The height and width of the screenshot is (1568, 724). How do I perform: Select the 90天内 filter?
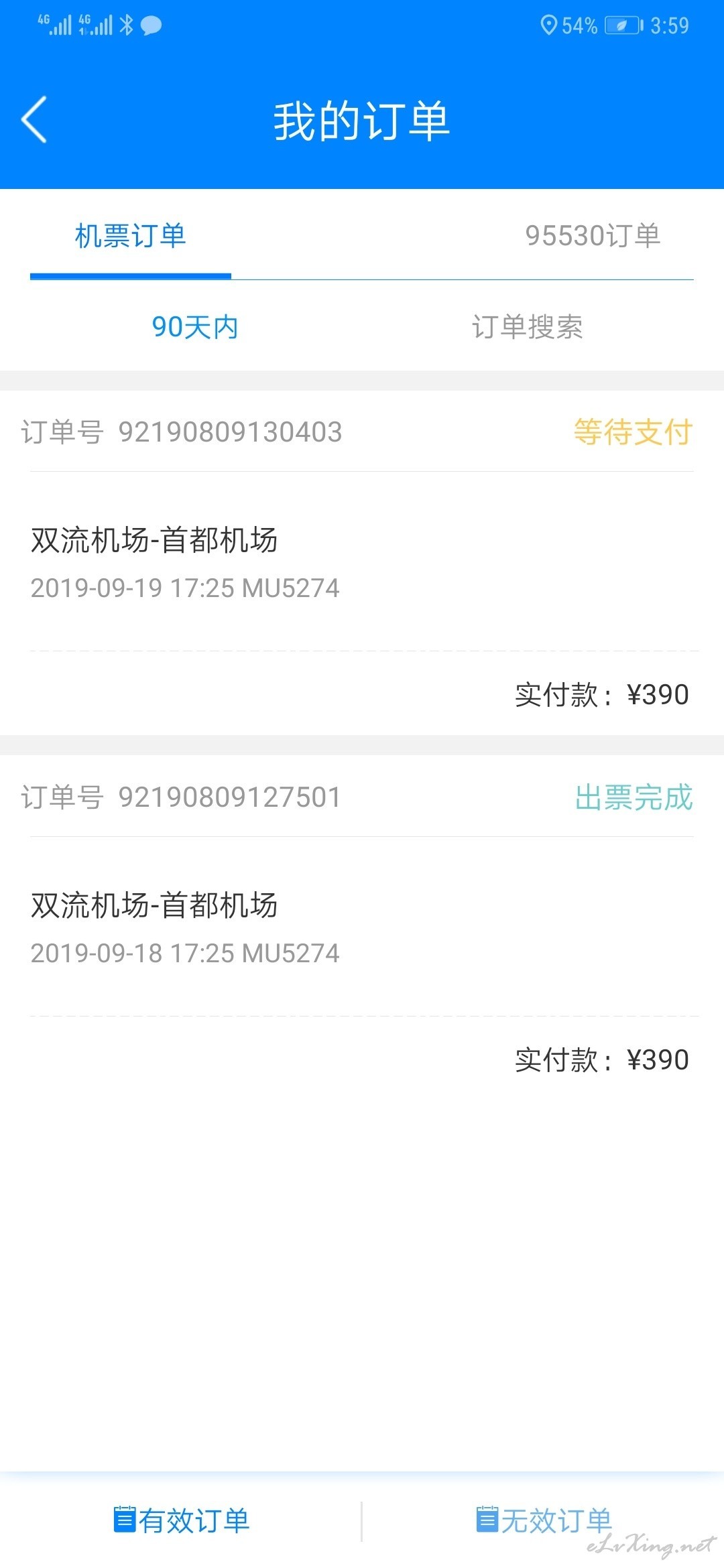[195, 327]
